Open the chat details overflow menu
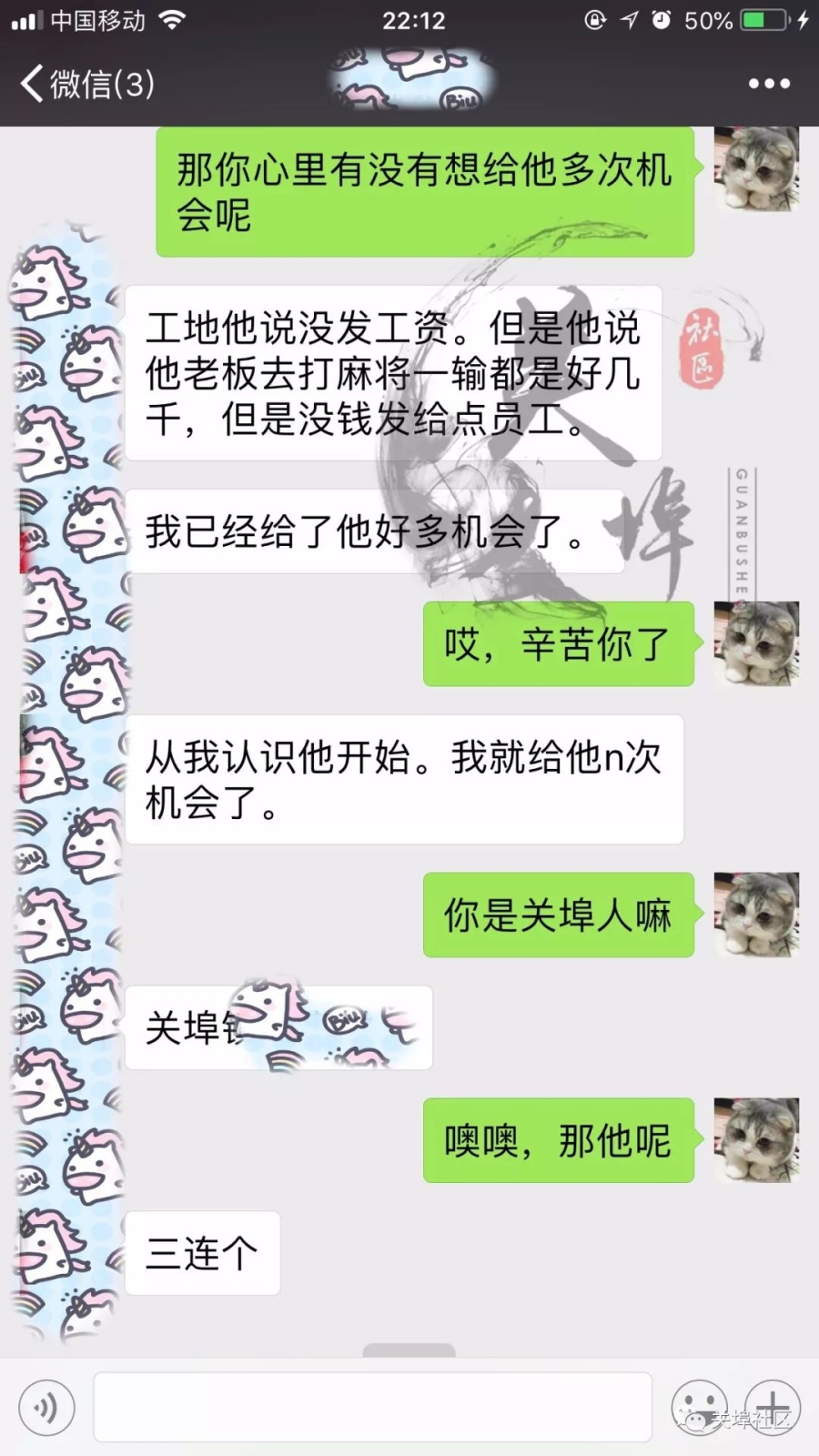 pyautogui.click(x=769, y=85)
